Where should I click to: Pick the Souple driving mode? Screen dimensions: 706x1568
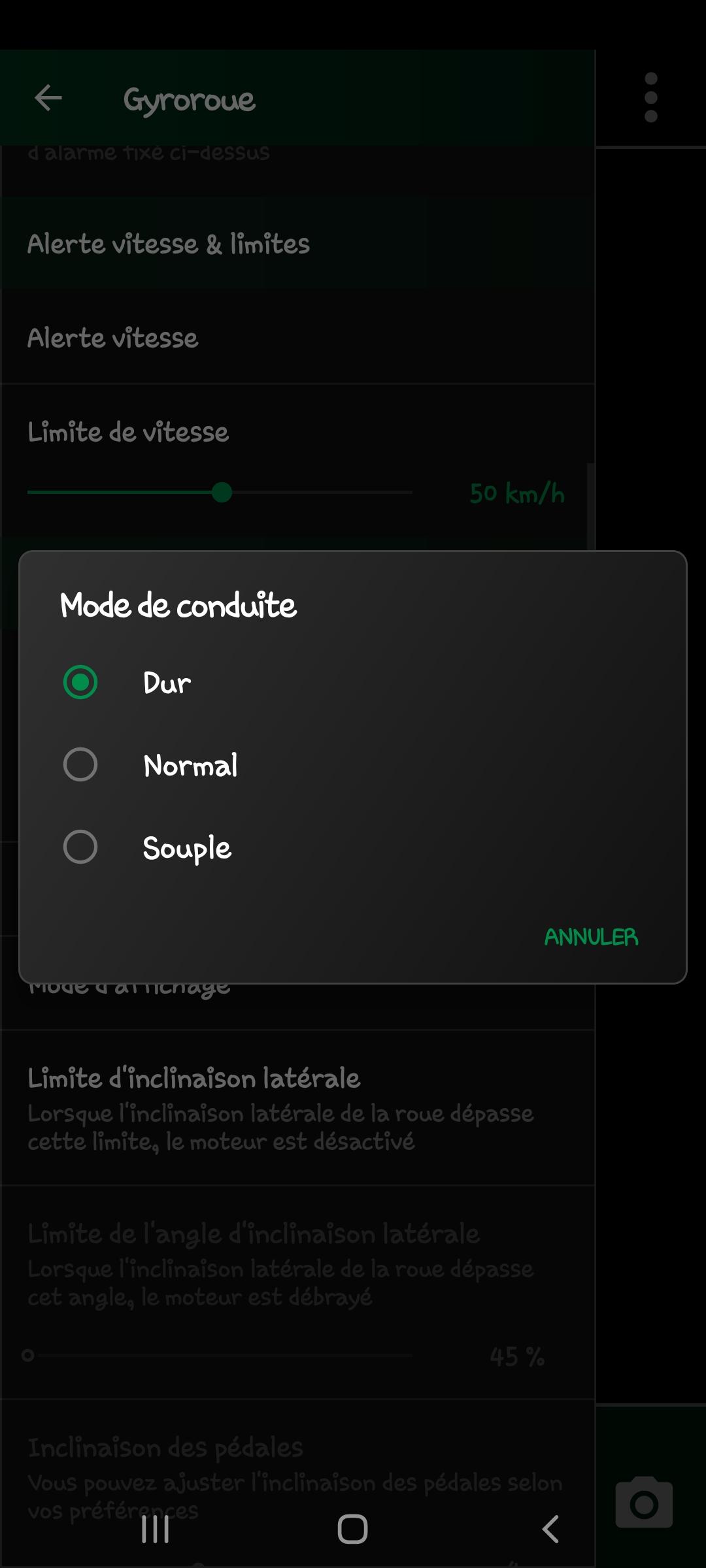[80, 847]
